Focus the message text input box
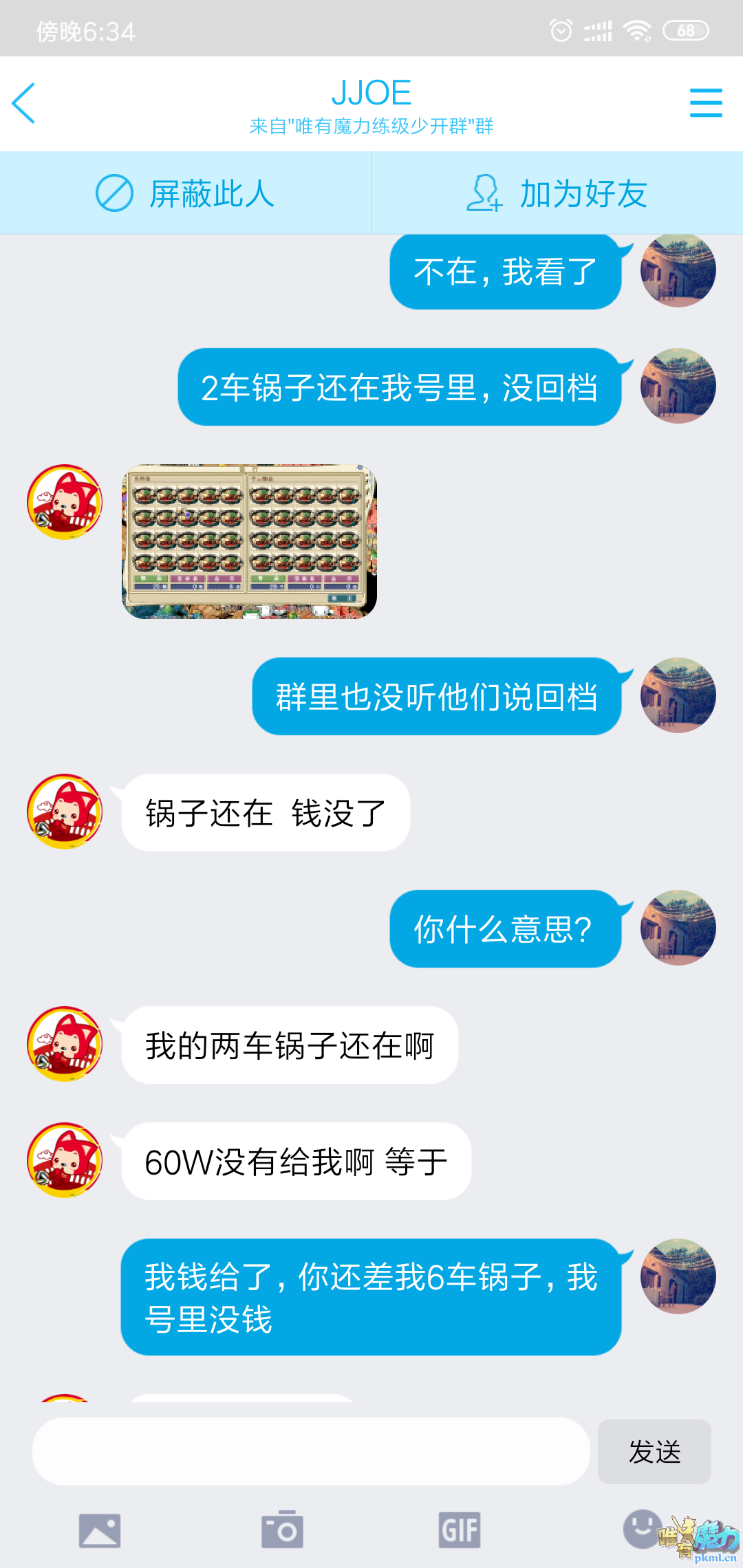Image resolution: width=743 pixels, height=1568 pixels. [311, 1451]
